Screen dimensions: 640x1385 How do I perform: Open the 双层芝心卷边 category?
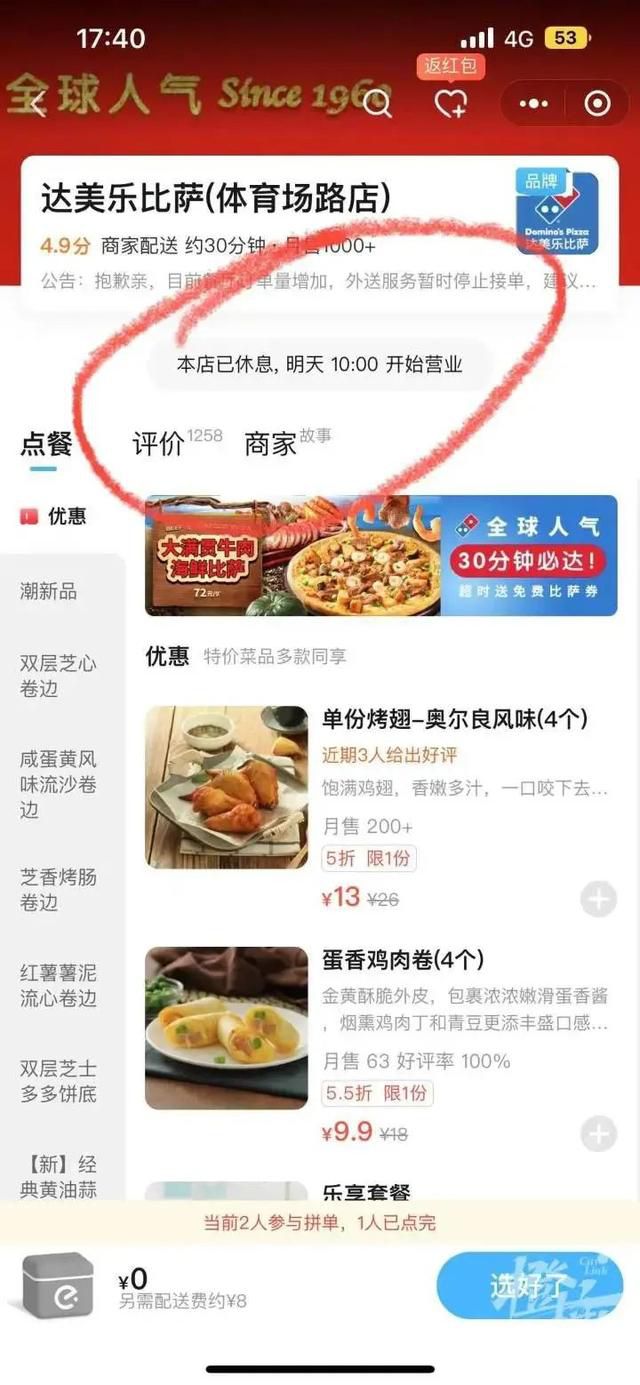(x=58, y=675)
